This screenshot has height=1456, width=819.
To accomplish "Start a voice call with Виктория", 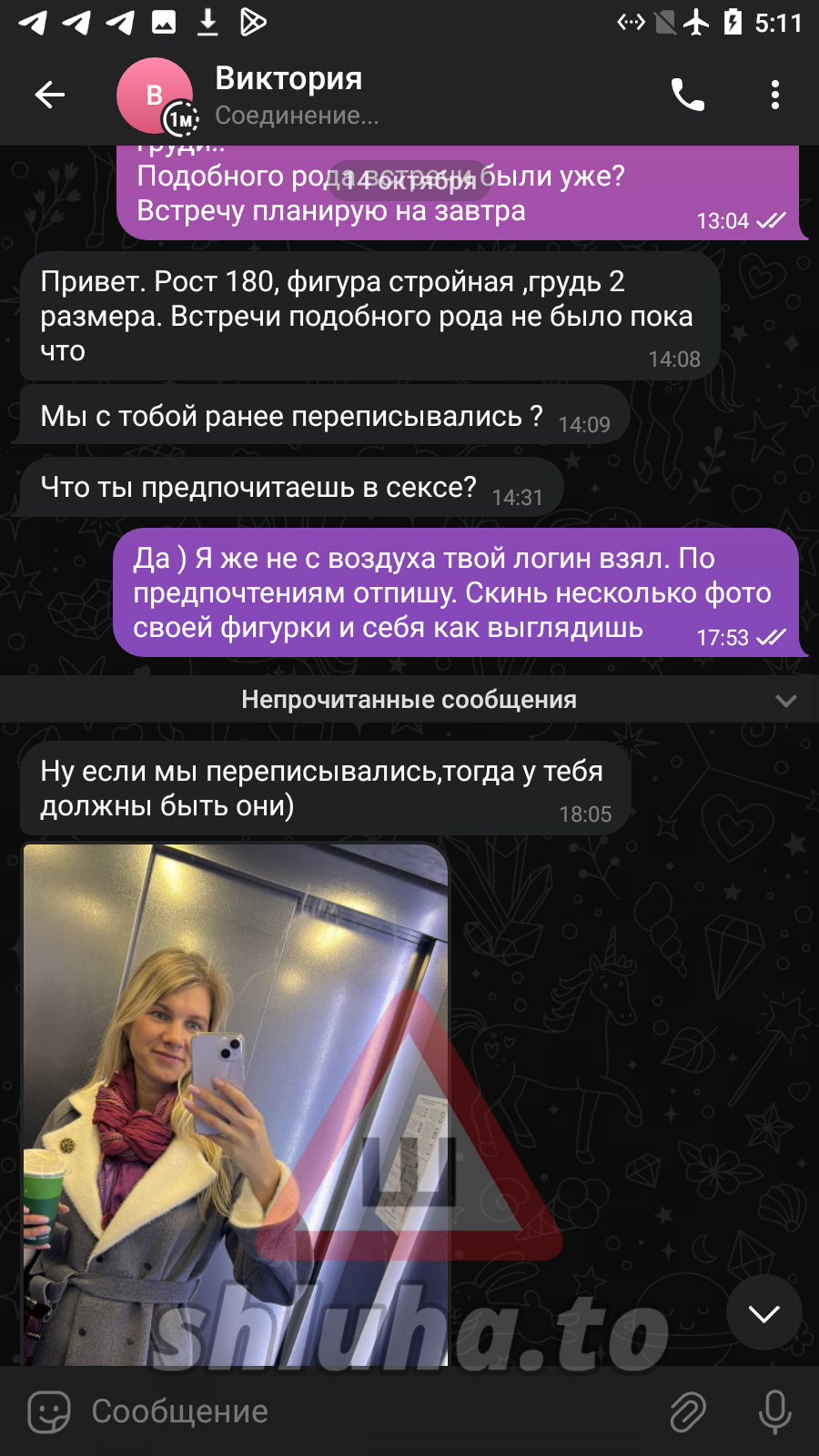I will [688, 94].
